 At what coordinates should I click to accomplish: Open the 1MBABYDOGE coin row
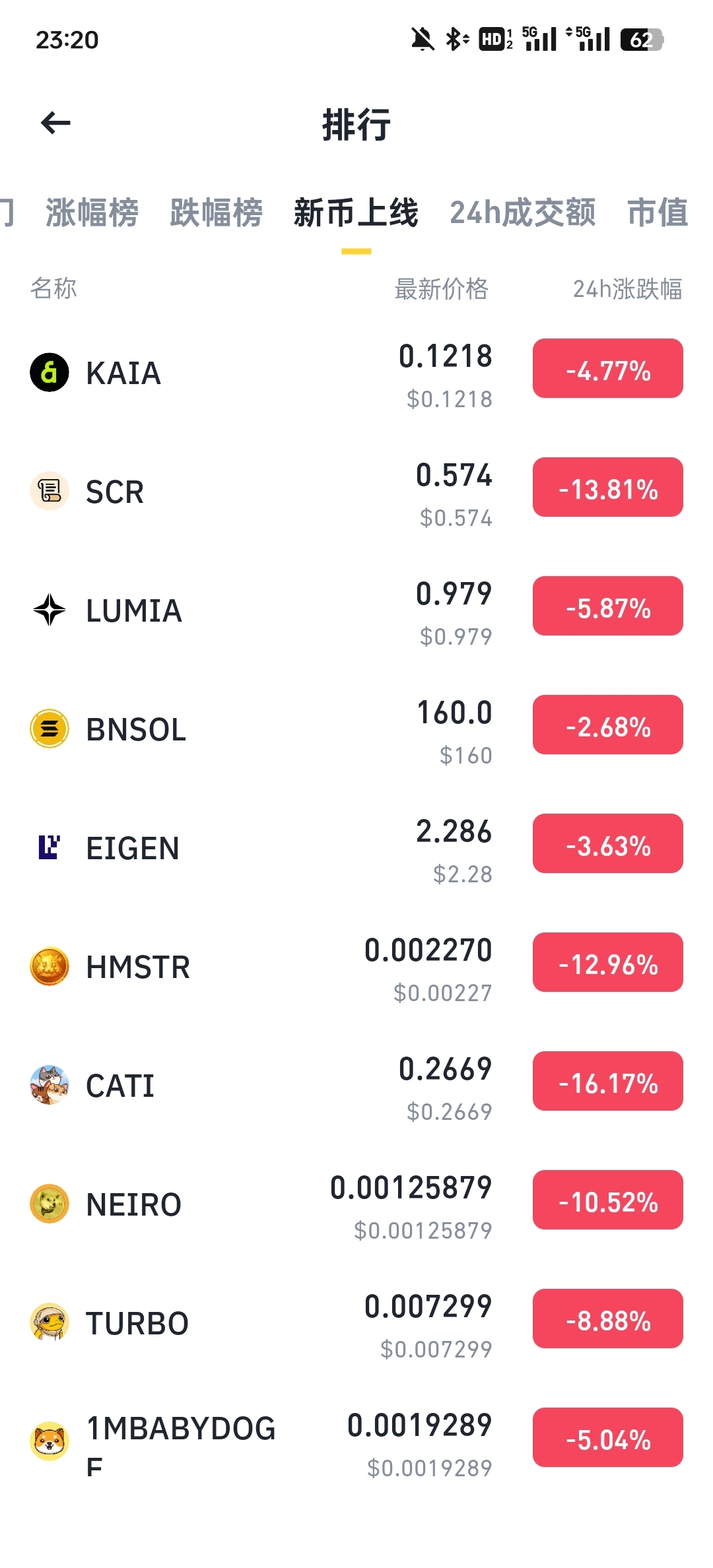356,1443
